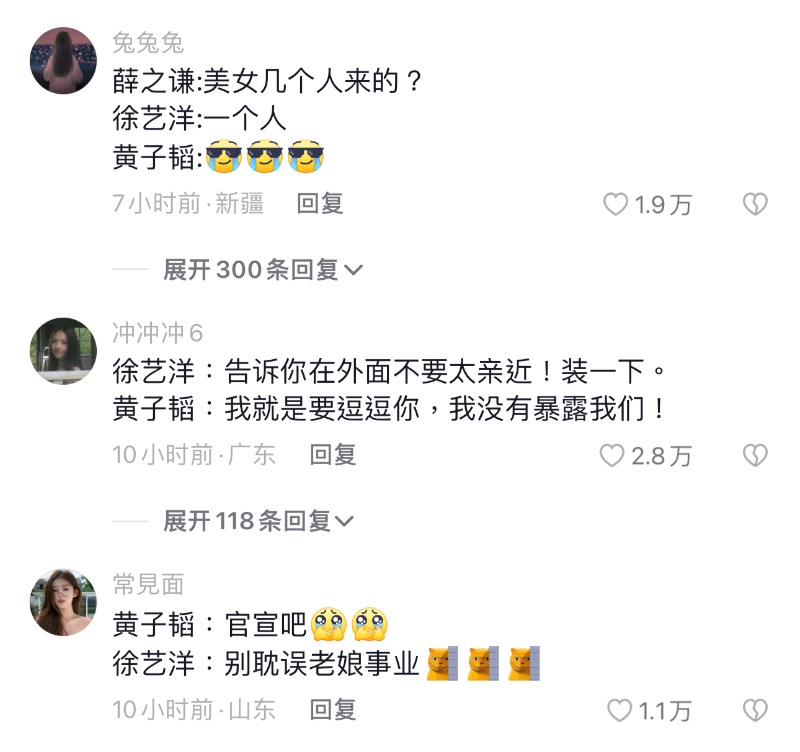Screen dimensions: 800x752
Task: Dislike the comment by 兔兔兔
Action: tap(754, 205)
